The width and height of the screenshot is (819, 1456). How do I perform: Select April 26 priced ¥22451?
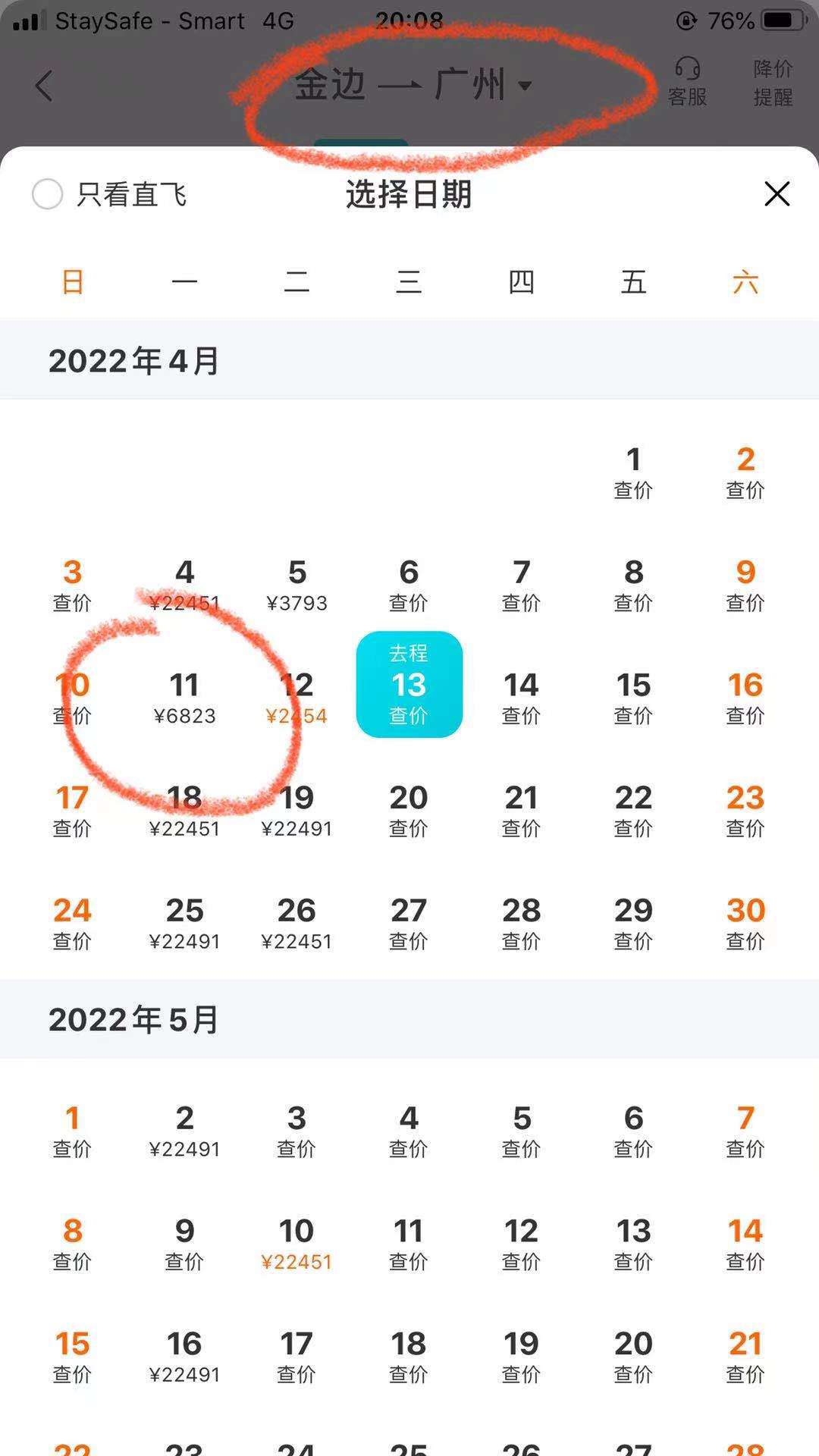point(297,923)
